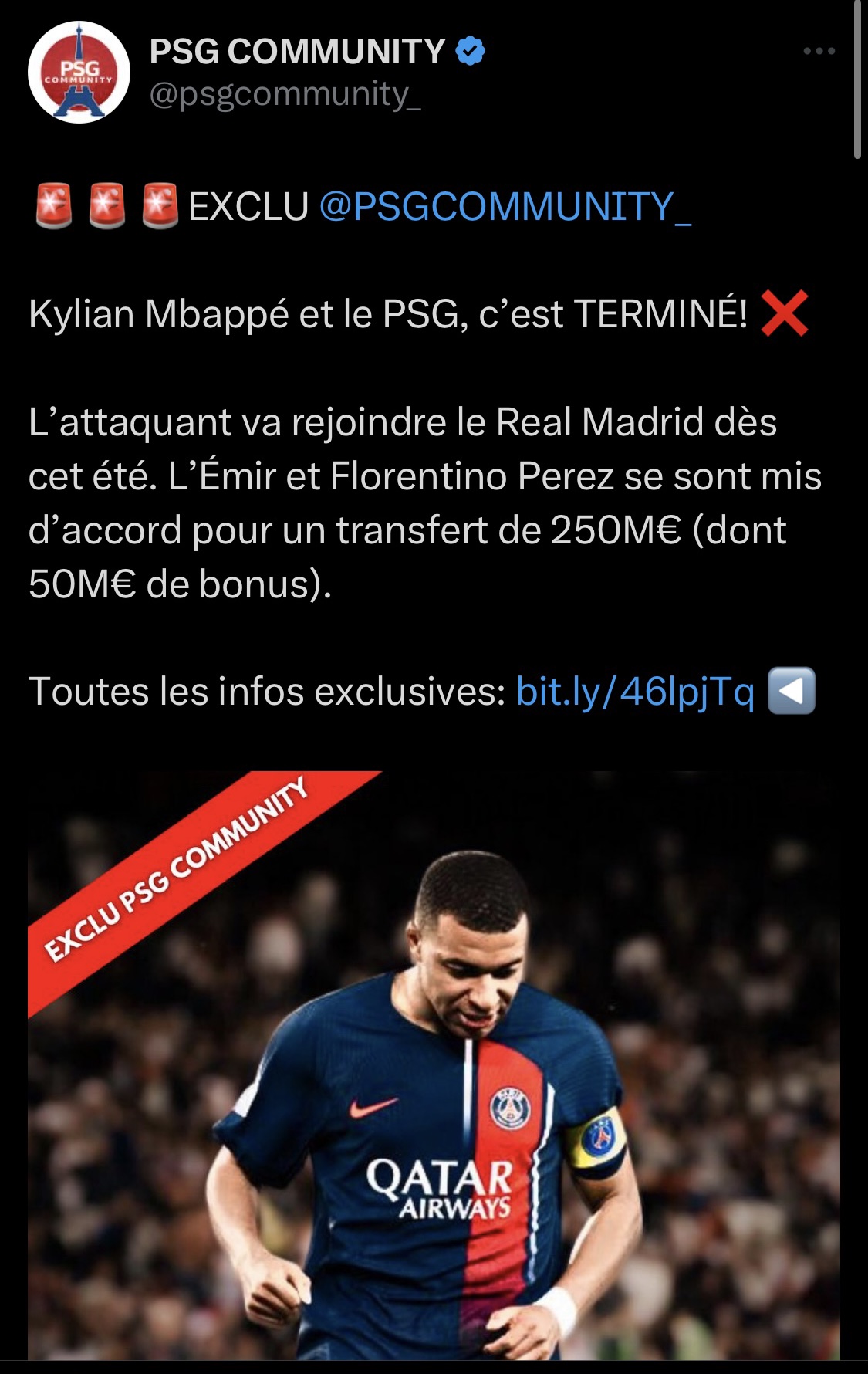Open the tweet's three-dot overflow menu

[x=819, y=52]
